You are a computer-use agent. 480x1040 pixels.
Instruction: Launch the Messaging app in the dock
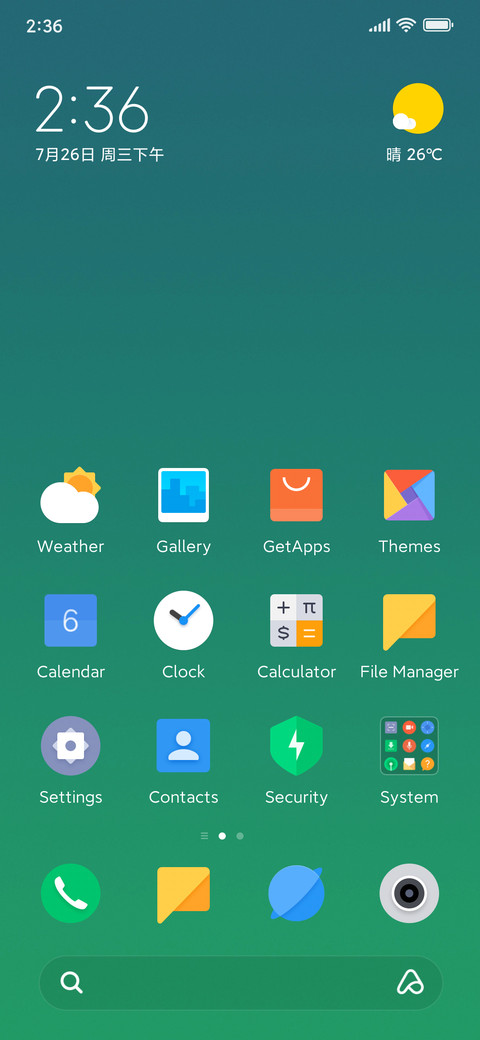[x=184, y=895]
